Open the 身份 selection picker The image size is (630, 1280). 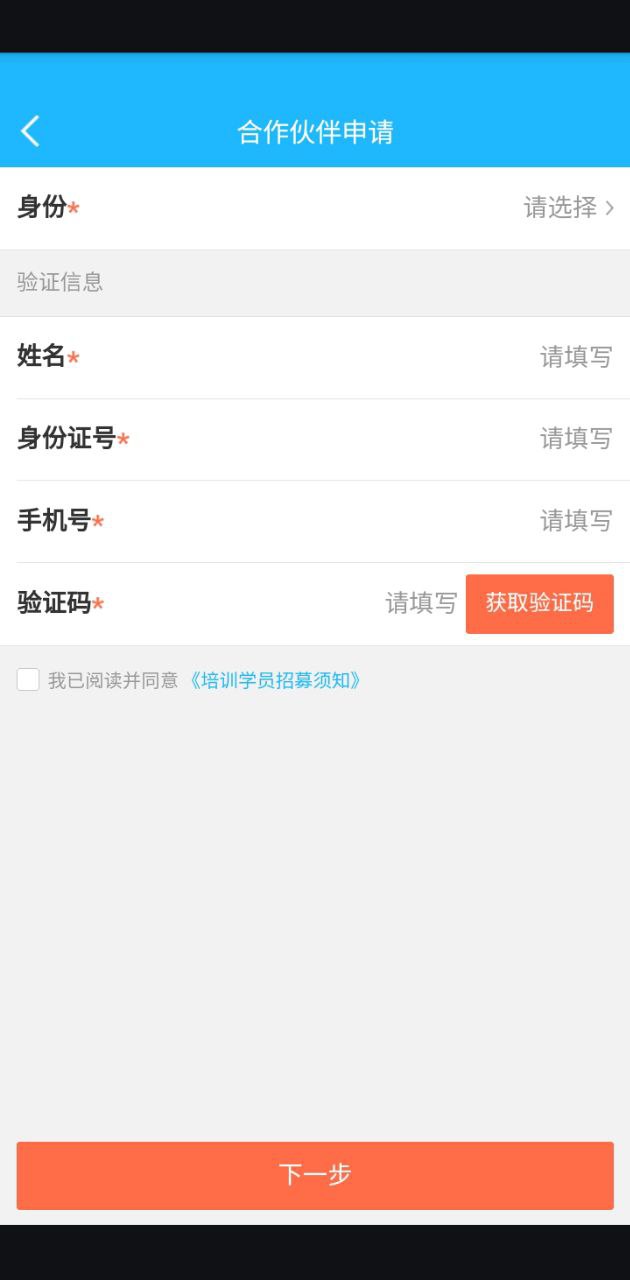click(567, 208)
